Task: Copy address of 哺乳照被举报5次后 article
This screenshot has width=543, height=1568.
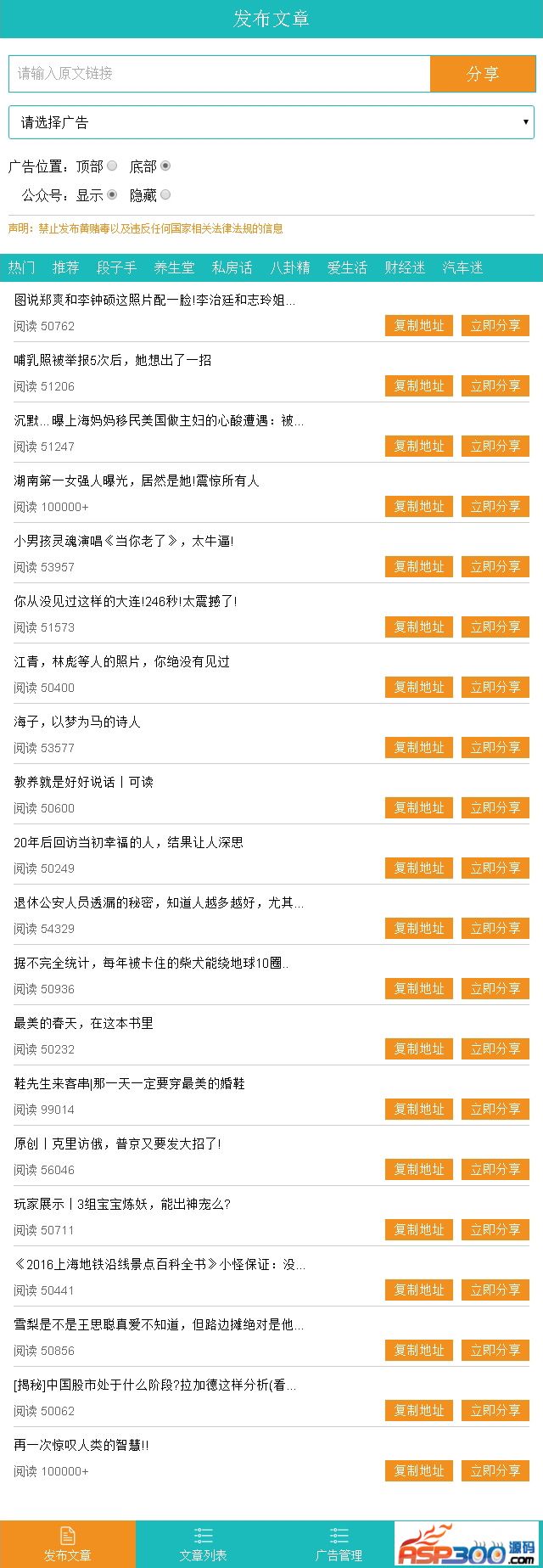Action: tap(419, 385)
